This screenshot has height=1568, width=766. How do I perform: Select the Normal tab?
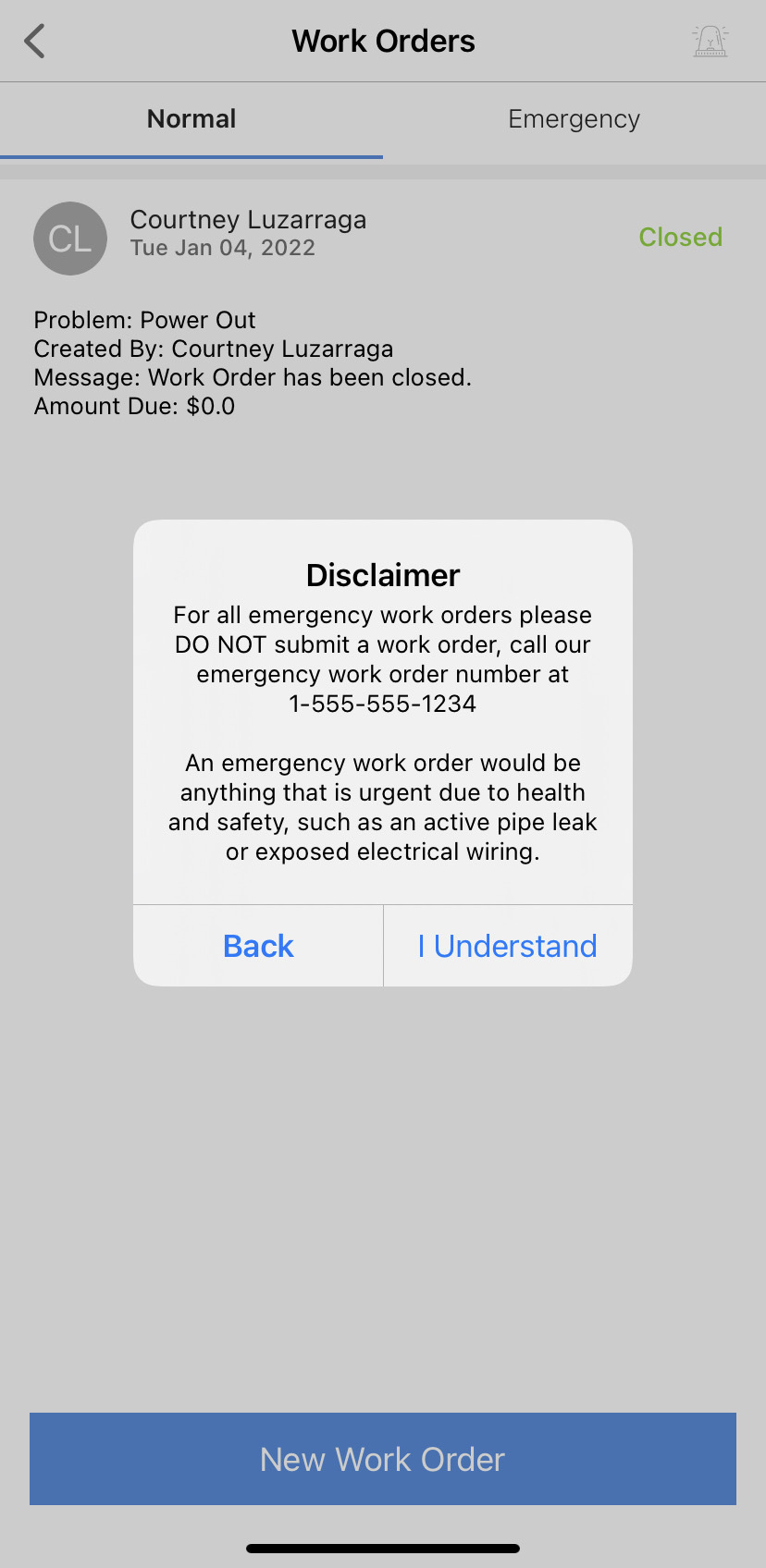click(191, 119)
